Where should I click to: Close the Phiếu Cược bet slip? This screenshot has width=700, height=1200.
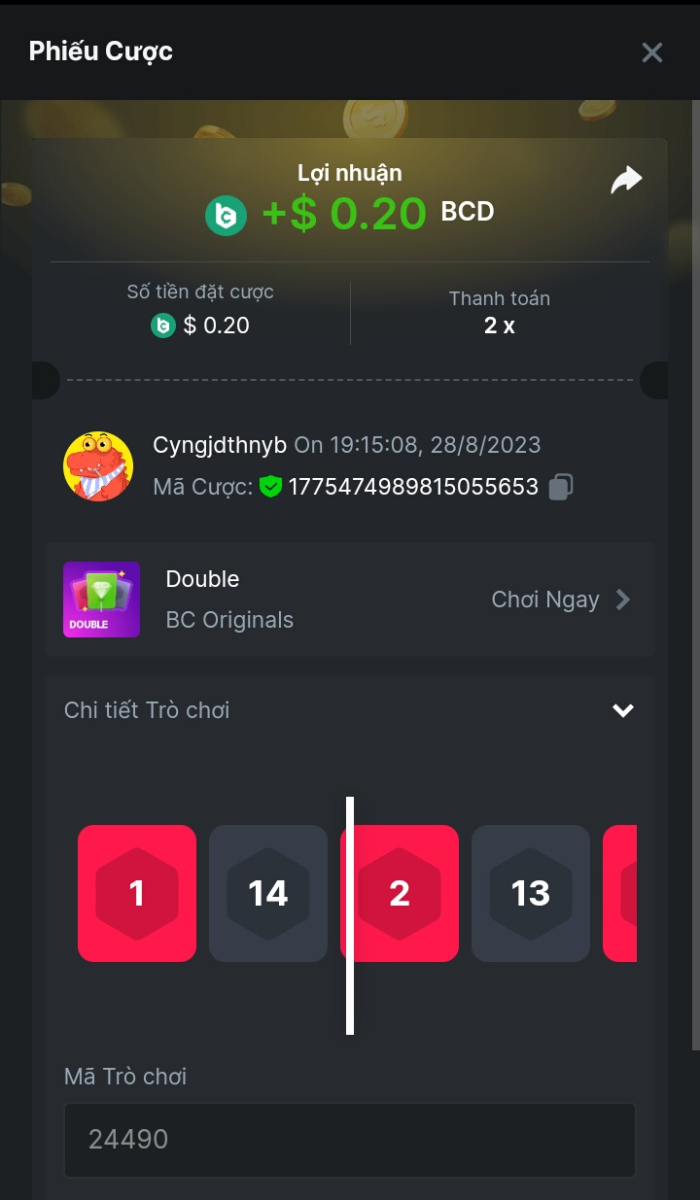(652, 53)
